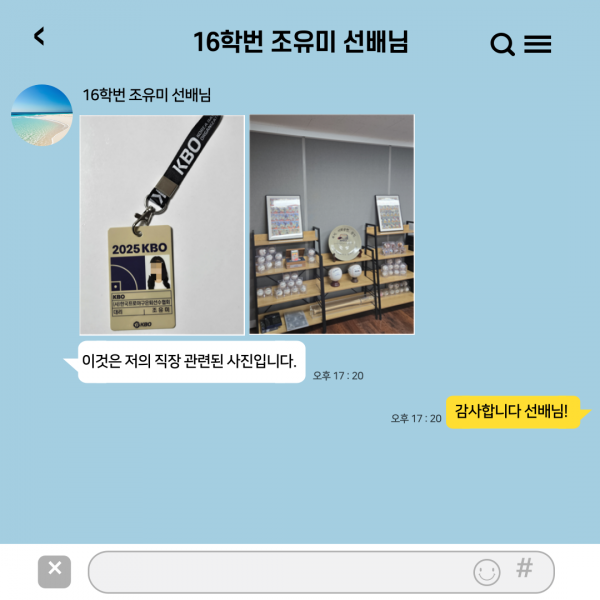
Task: View the baseball display shelf photo
Action: point(331,224)
